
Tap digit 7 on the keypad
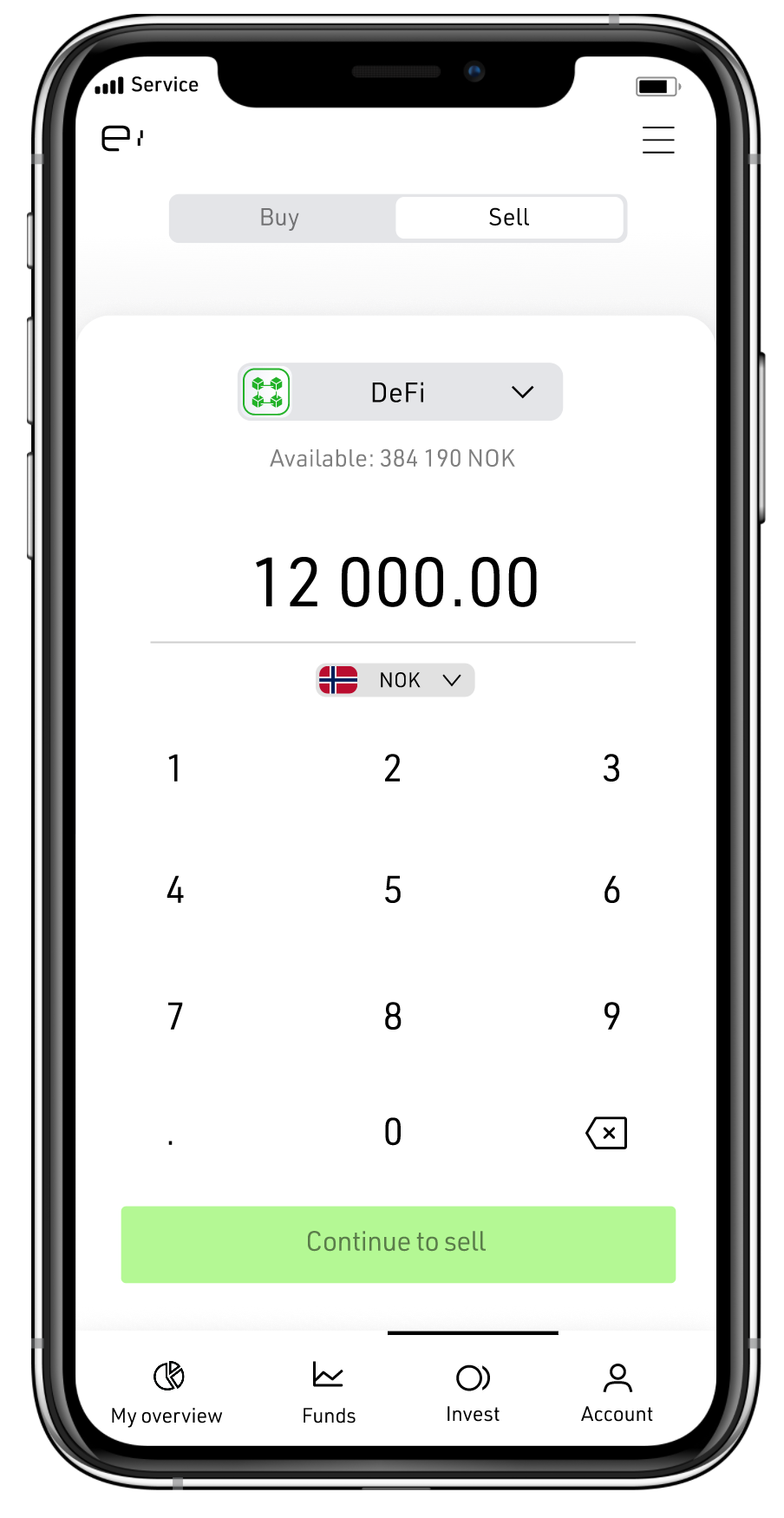tap(175, 1016)
